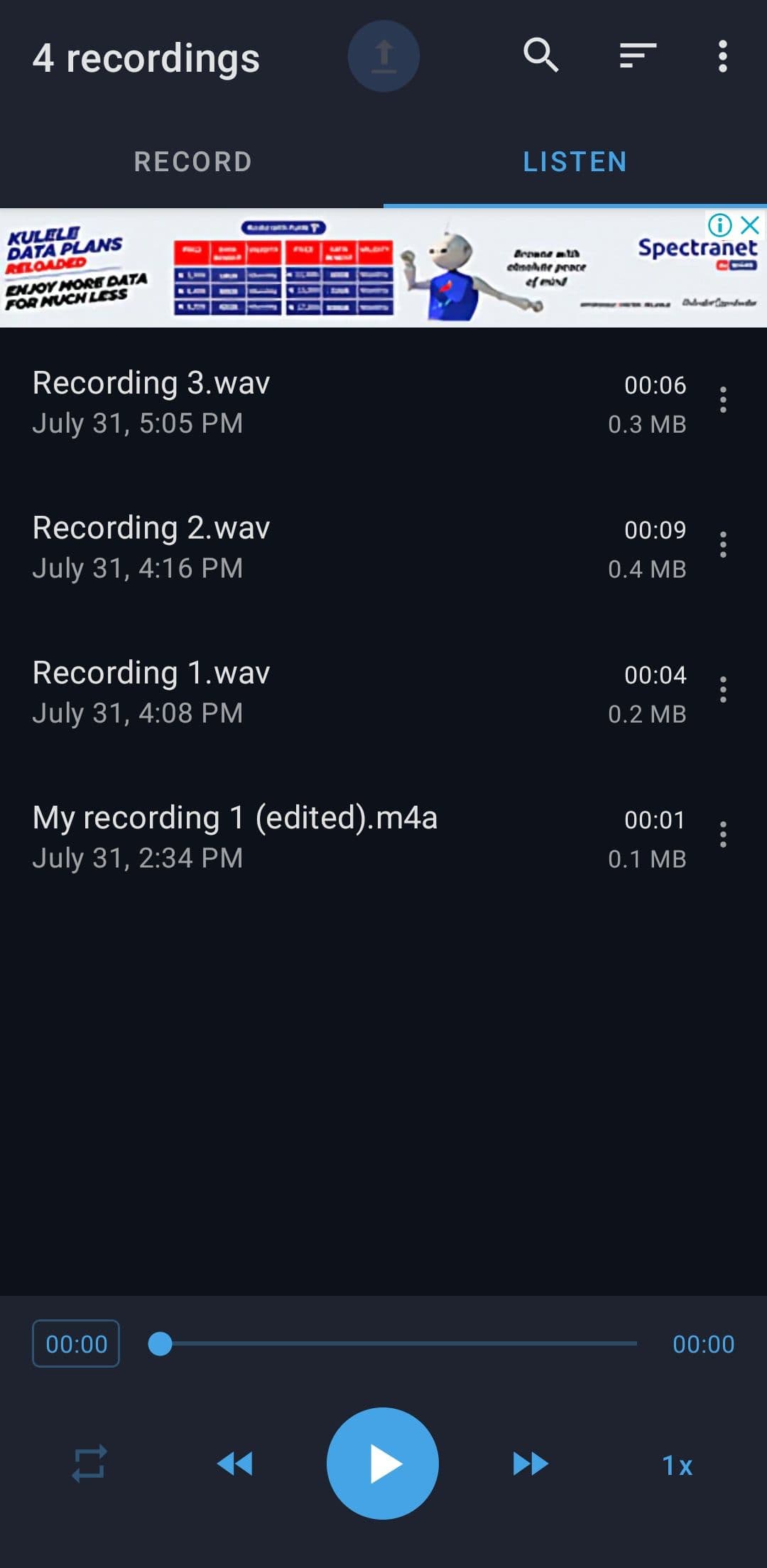Dismiss the ad banner with the X
The height and width of the screenshot is (1568, 767).
[749, 225]
